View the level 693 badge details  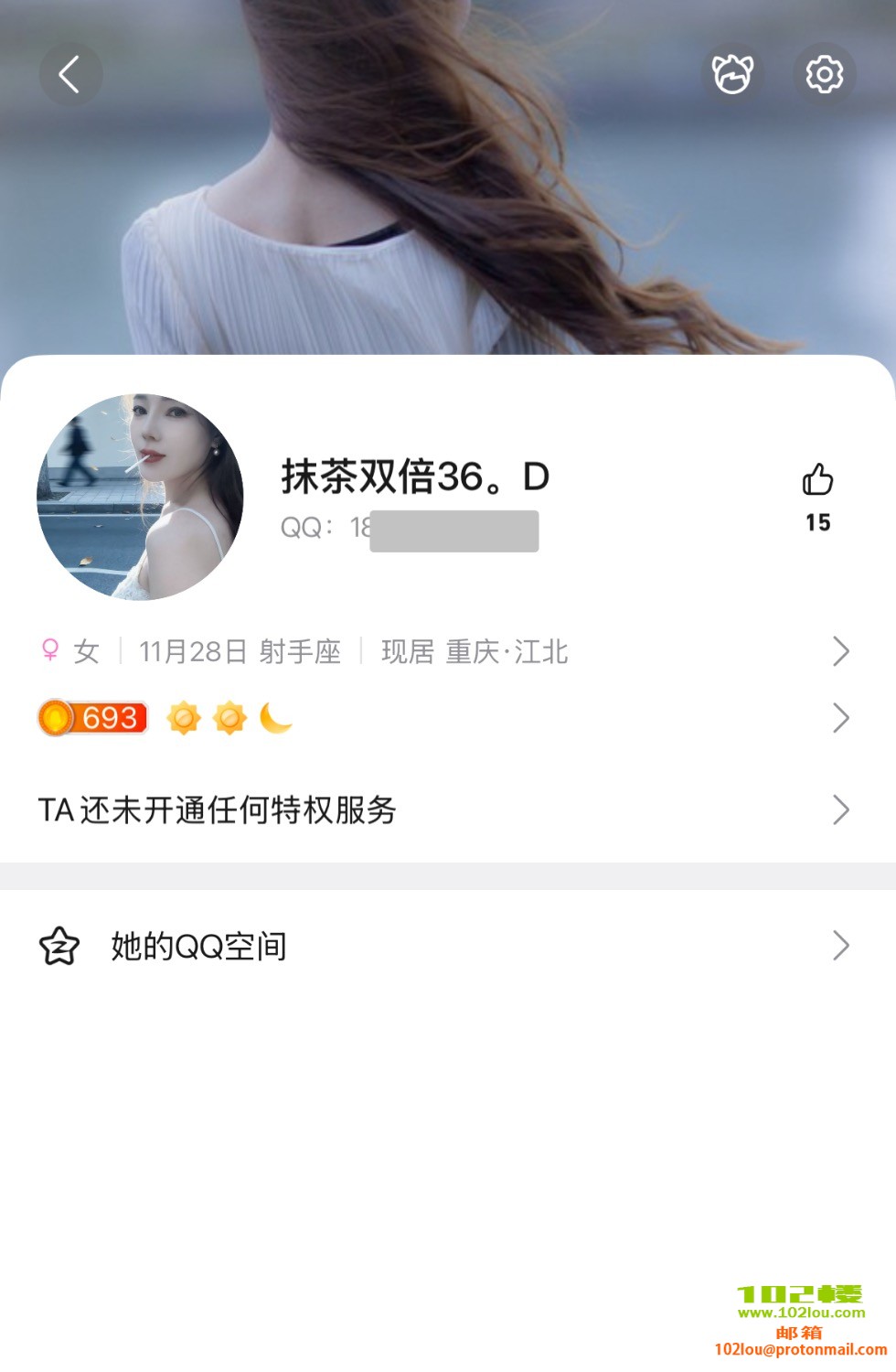point(93,718)
